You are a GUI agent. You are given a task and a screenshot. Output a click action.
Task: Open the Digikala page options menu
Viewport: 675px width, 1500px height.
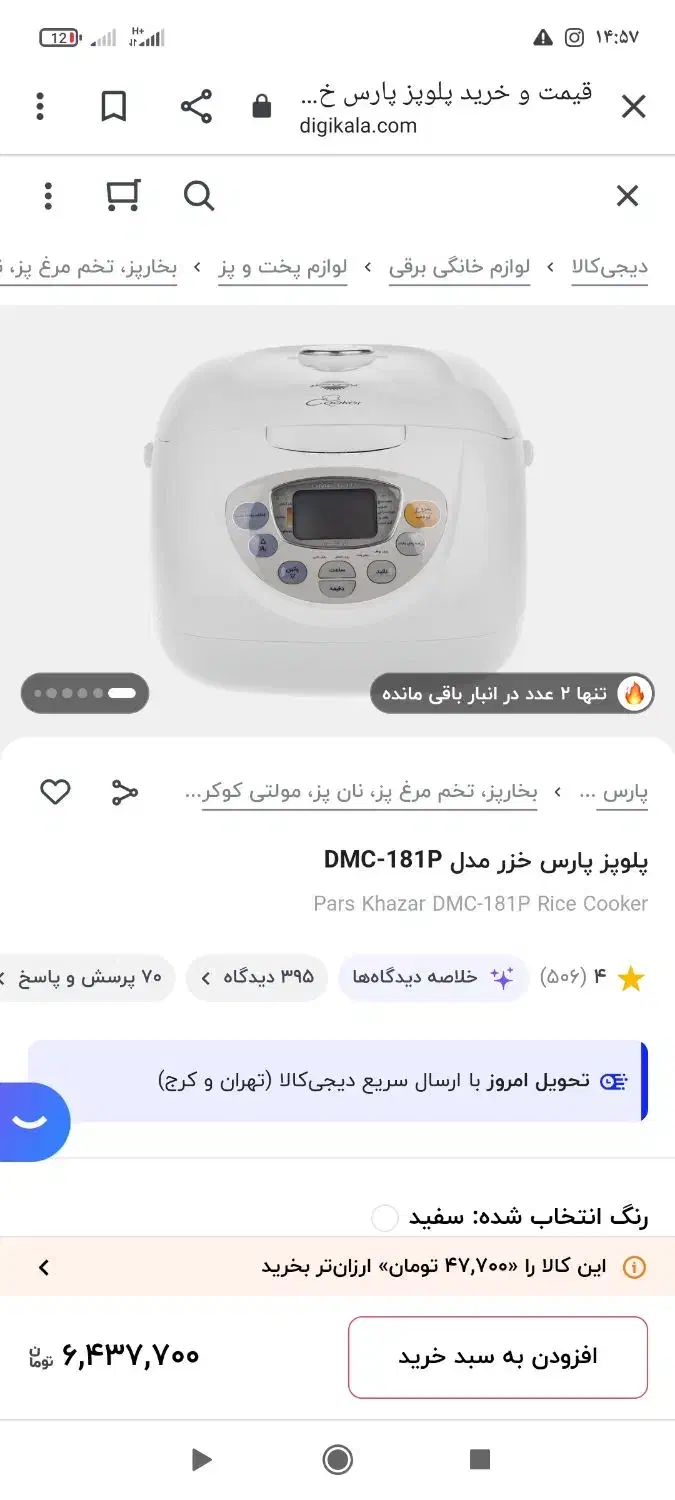click(x=48, y=196)
